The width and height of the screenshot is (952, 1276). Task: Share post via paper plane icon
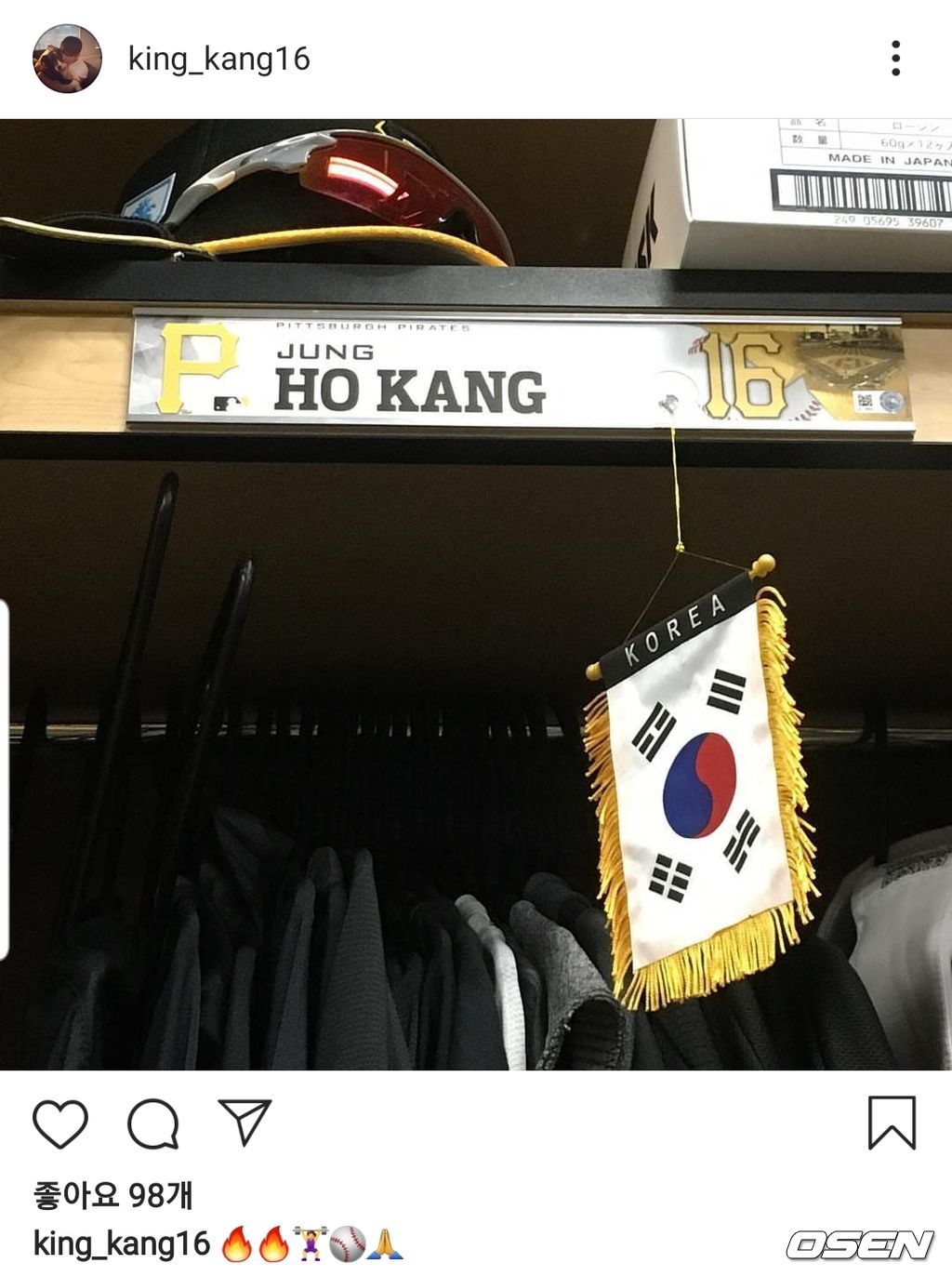click(245, 1122)
